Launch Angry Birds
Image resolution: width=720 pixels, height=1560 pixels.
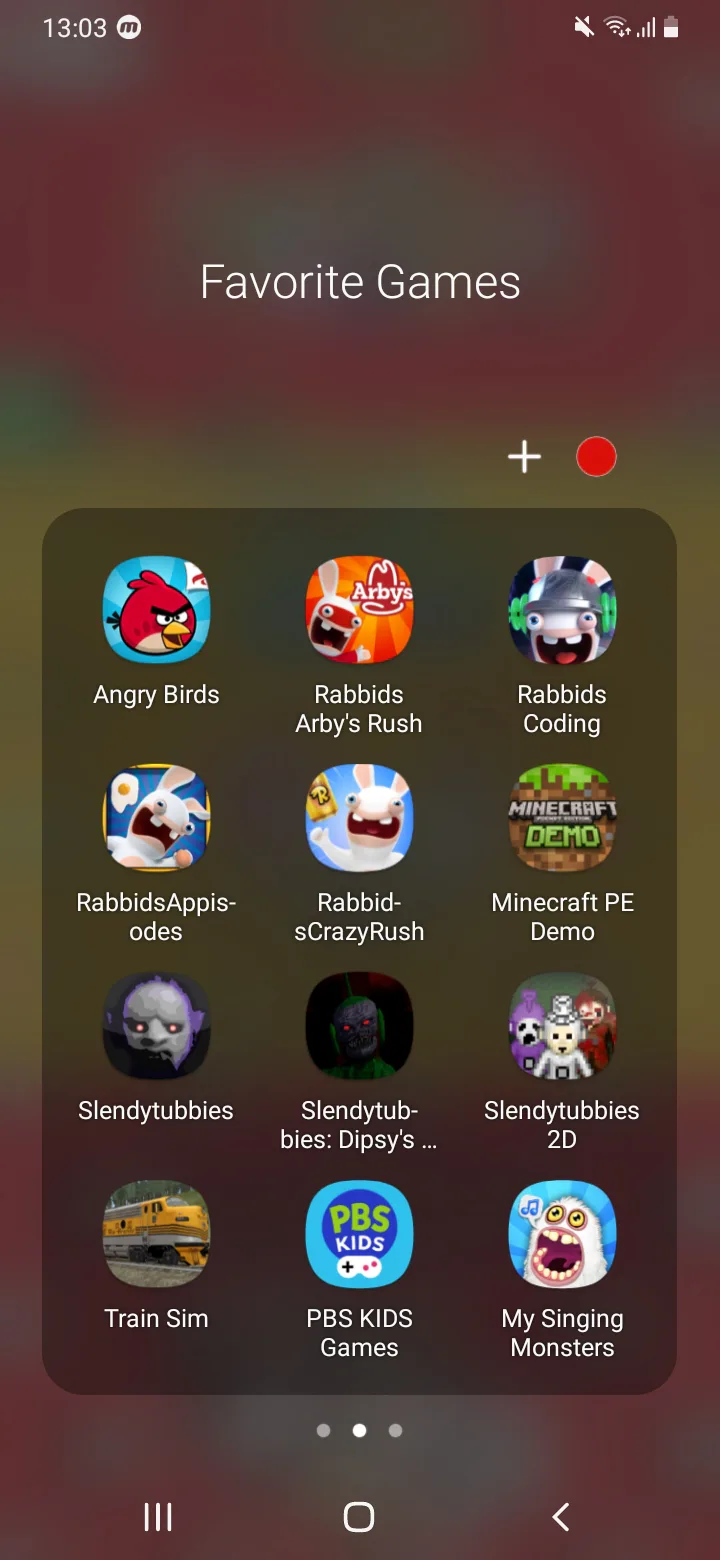[156, 610]
